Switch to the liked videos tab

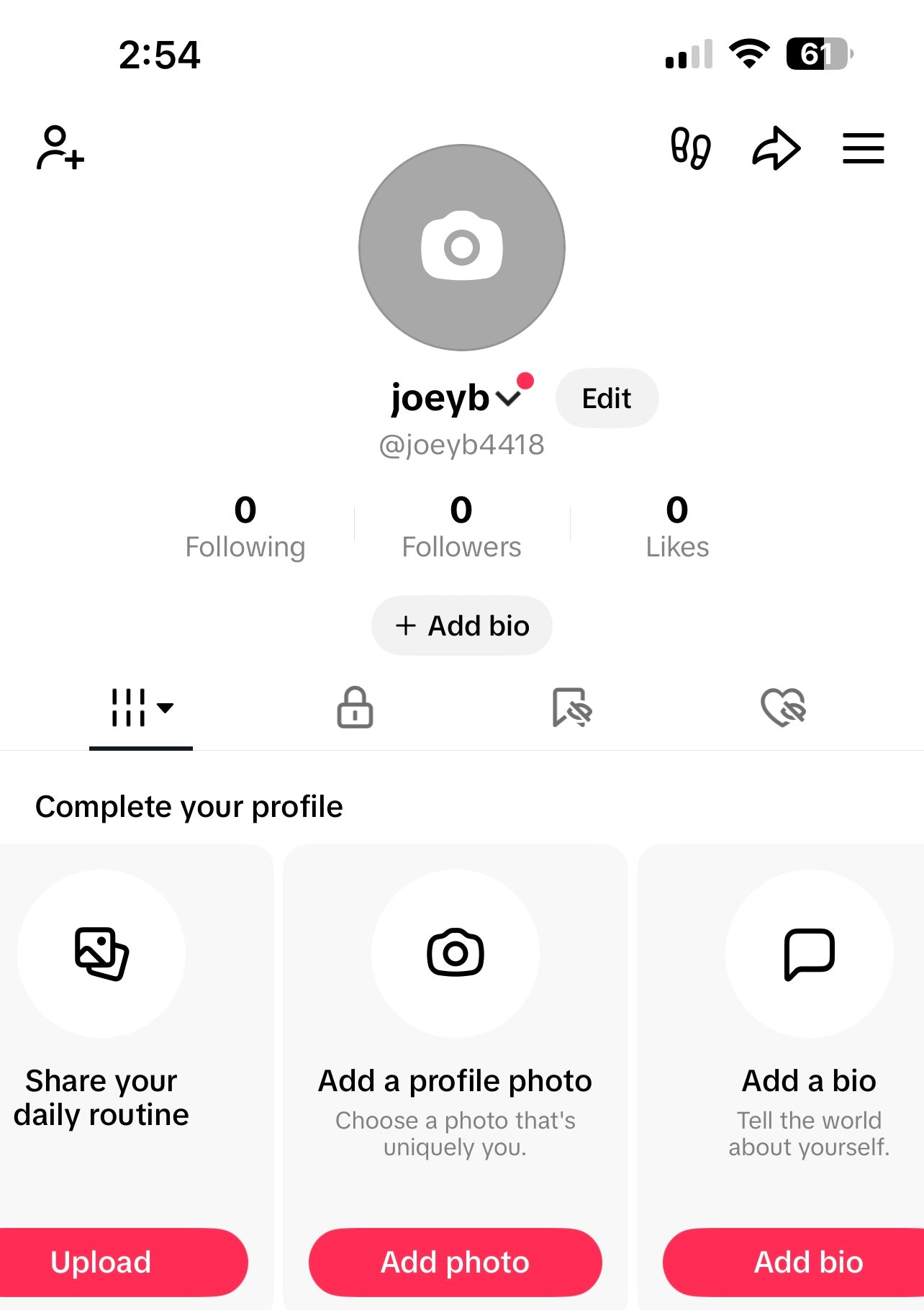click(x=784, y=708)
